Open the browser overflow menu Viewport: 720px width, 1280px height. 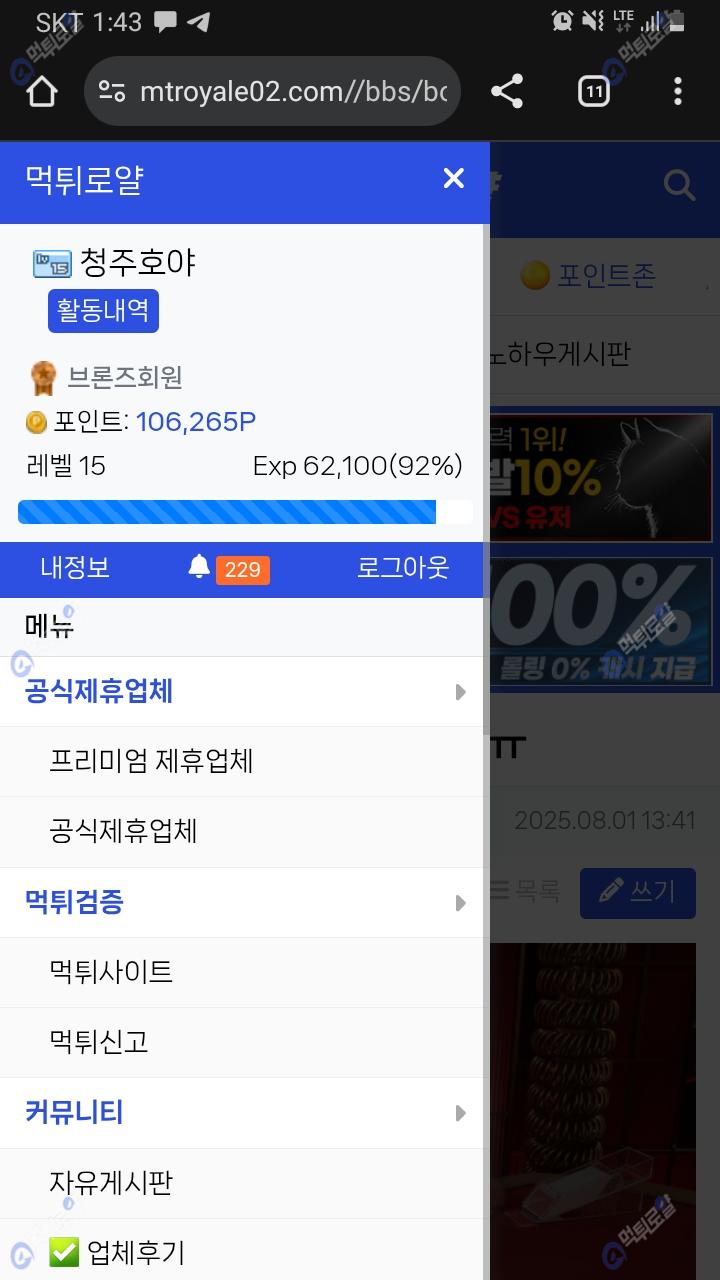[678, 92]
